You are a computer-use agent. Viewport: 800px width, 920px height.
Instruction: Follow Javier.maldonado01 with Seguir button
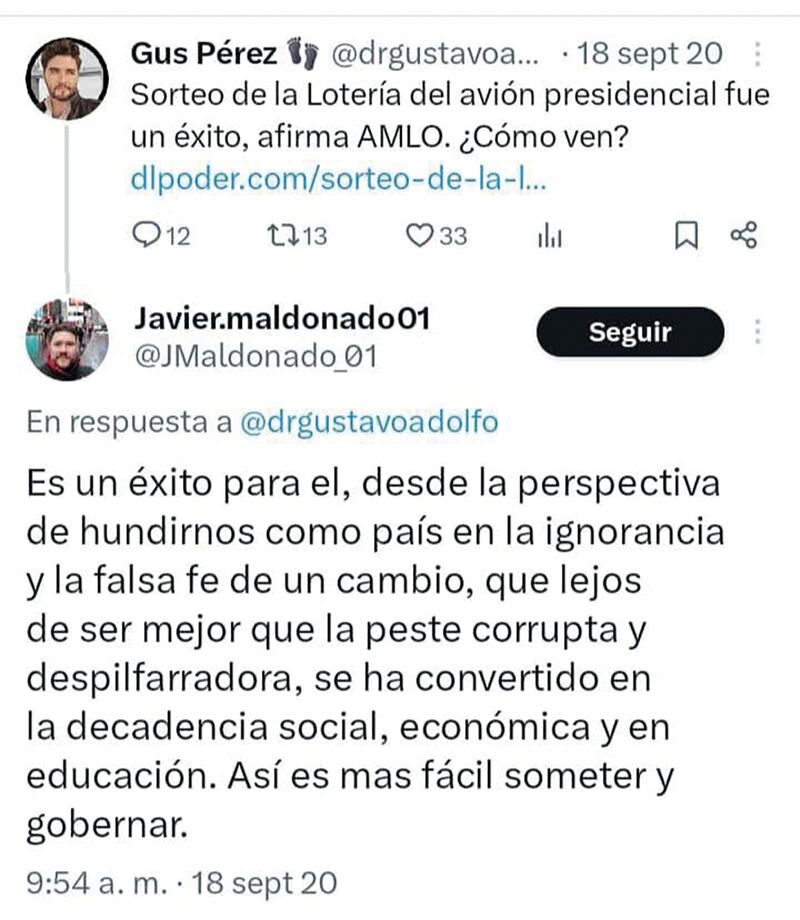click(x=629, y=332)
